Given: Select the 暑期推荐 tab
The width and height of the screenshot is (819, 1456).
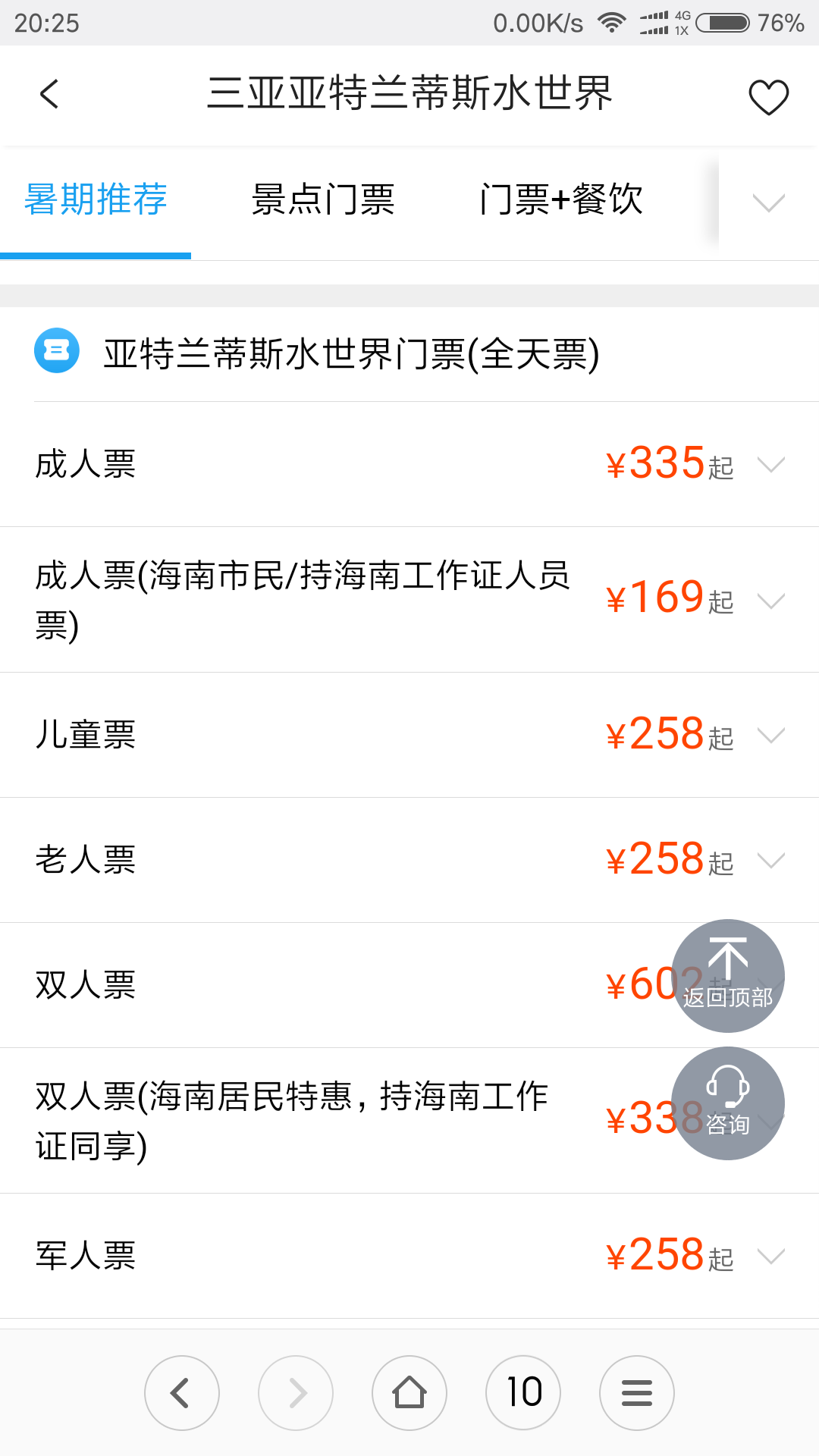Looking at the screenshot, I should pyautogui.click(x=96, y=200).
